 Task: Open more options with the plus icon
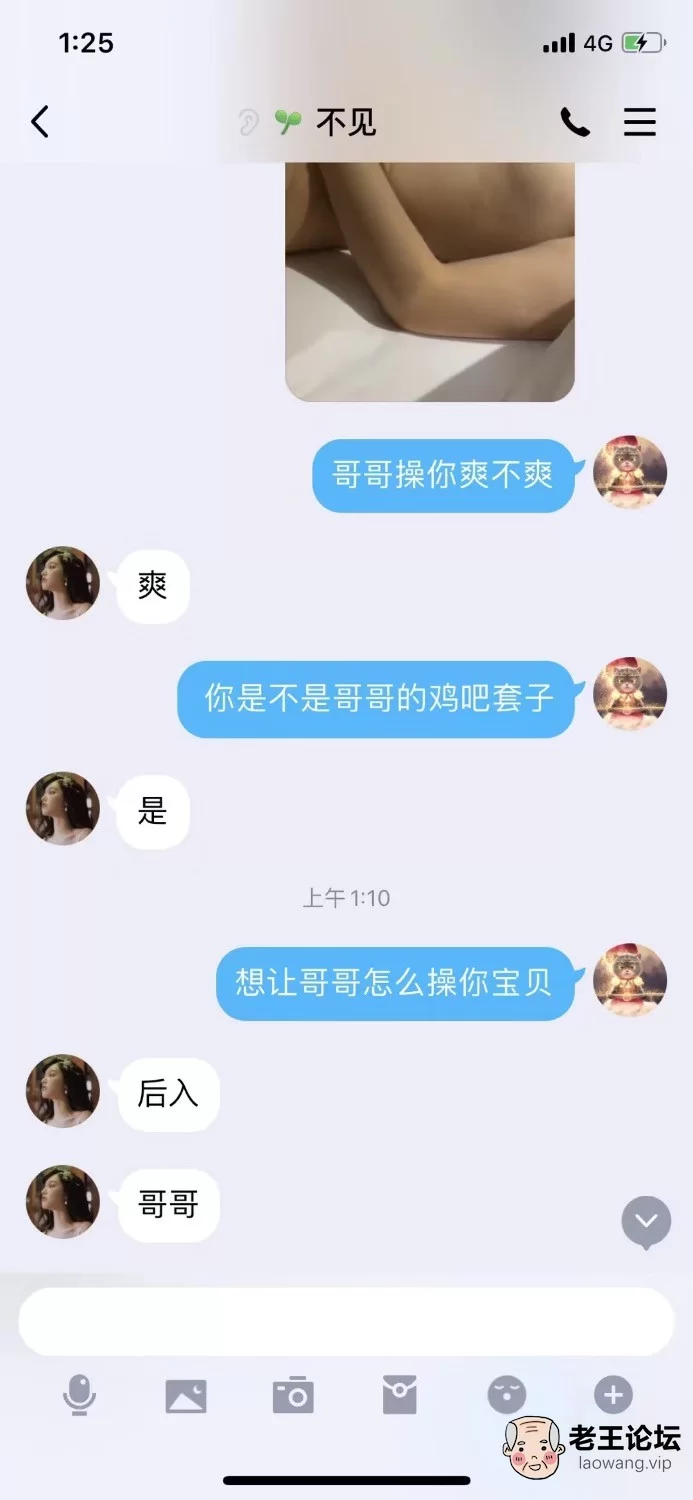click(613, 1394)
